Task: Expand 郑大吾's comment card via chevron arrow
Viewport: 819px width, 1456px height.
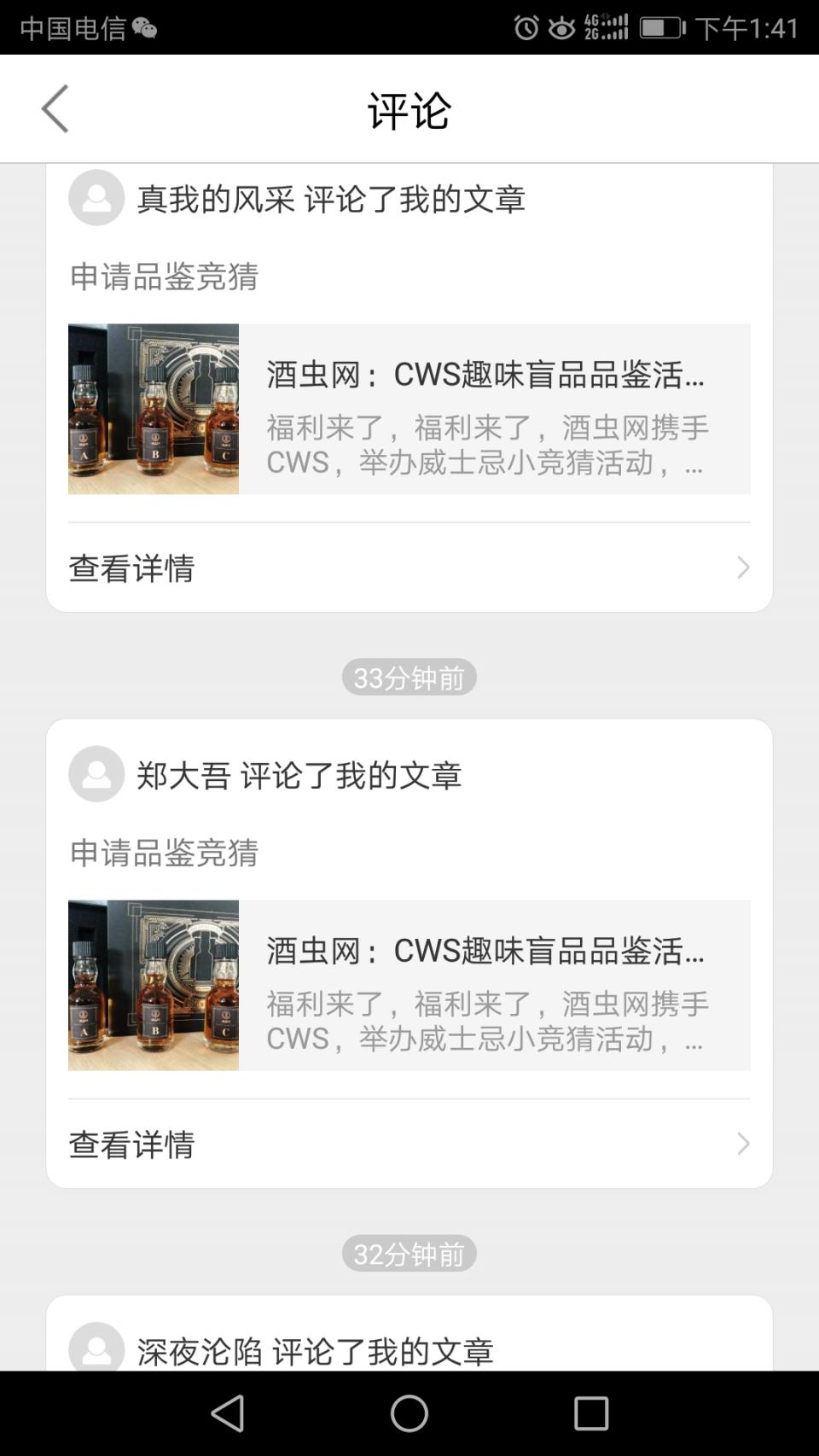Action: (743, 1142)
